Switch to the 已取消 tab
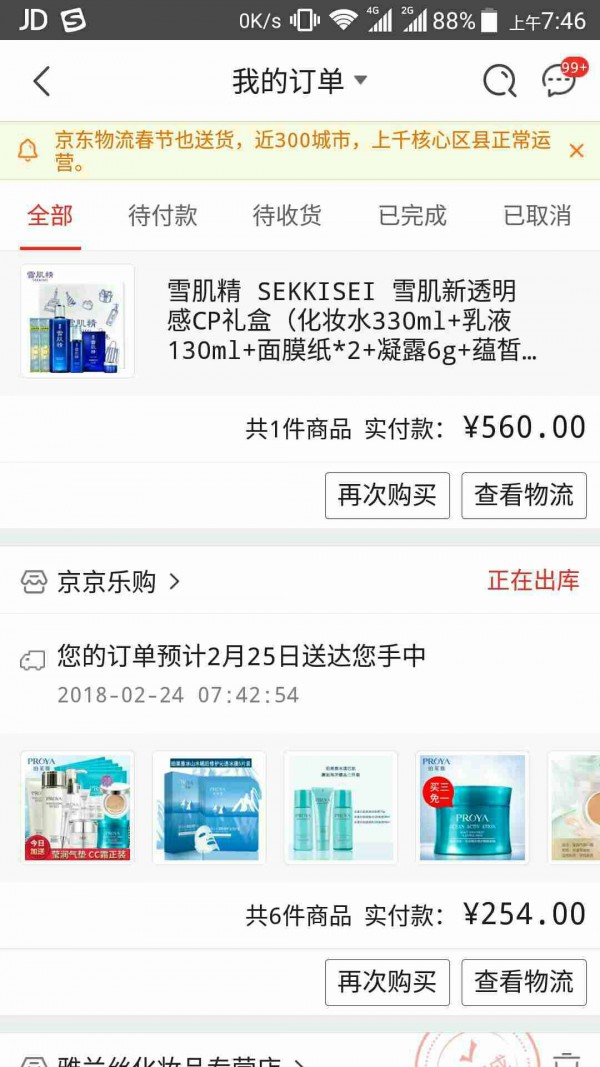The width and height of the screenshot is (600, 1067). 537,215
